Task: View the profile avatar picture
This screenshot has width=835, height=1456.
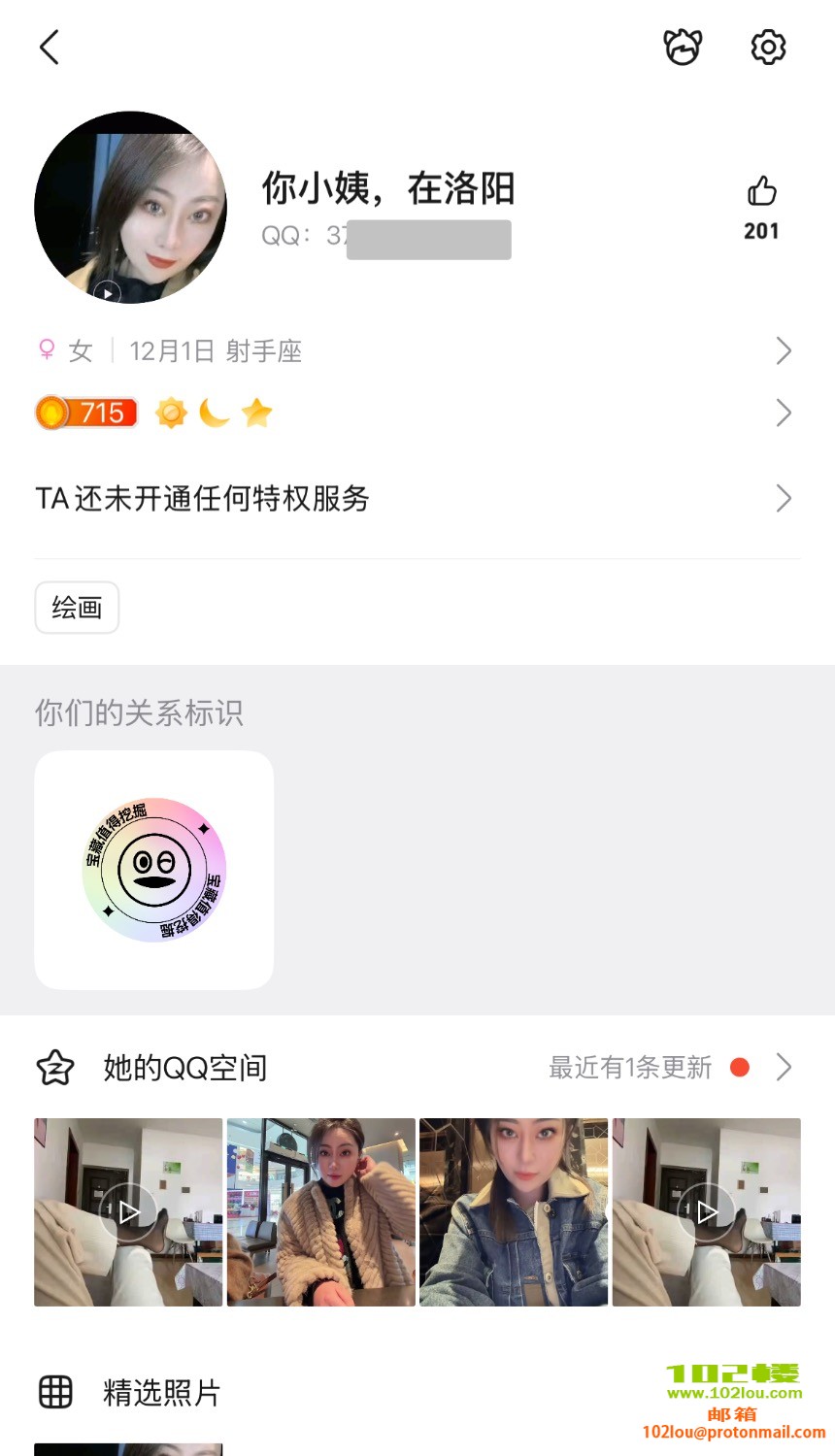Action: pyautogui.click(x=130, y=208)
